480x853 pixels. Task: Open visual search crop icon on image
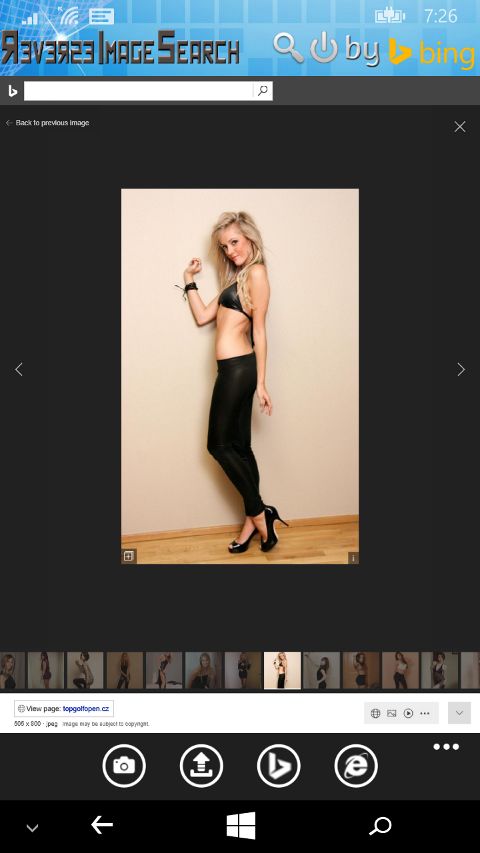click(x=128, y=556)
